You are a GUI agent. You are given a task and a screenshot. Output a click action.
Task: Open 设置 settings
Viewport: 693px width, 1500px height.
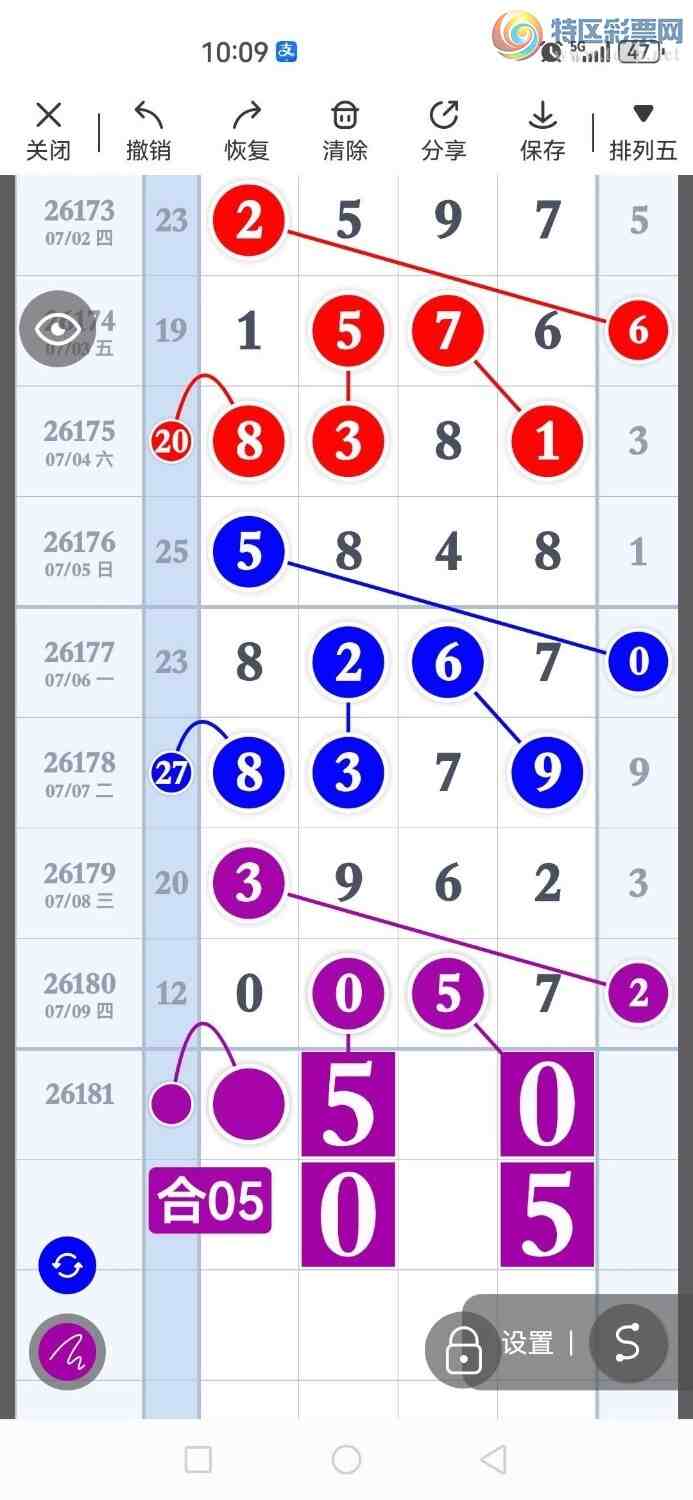tap(528, 1343)
